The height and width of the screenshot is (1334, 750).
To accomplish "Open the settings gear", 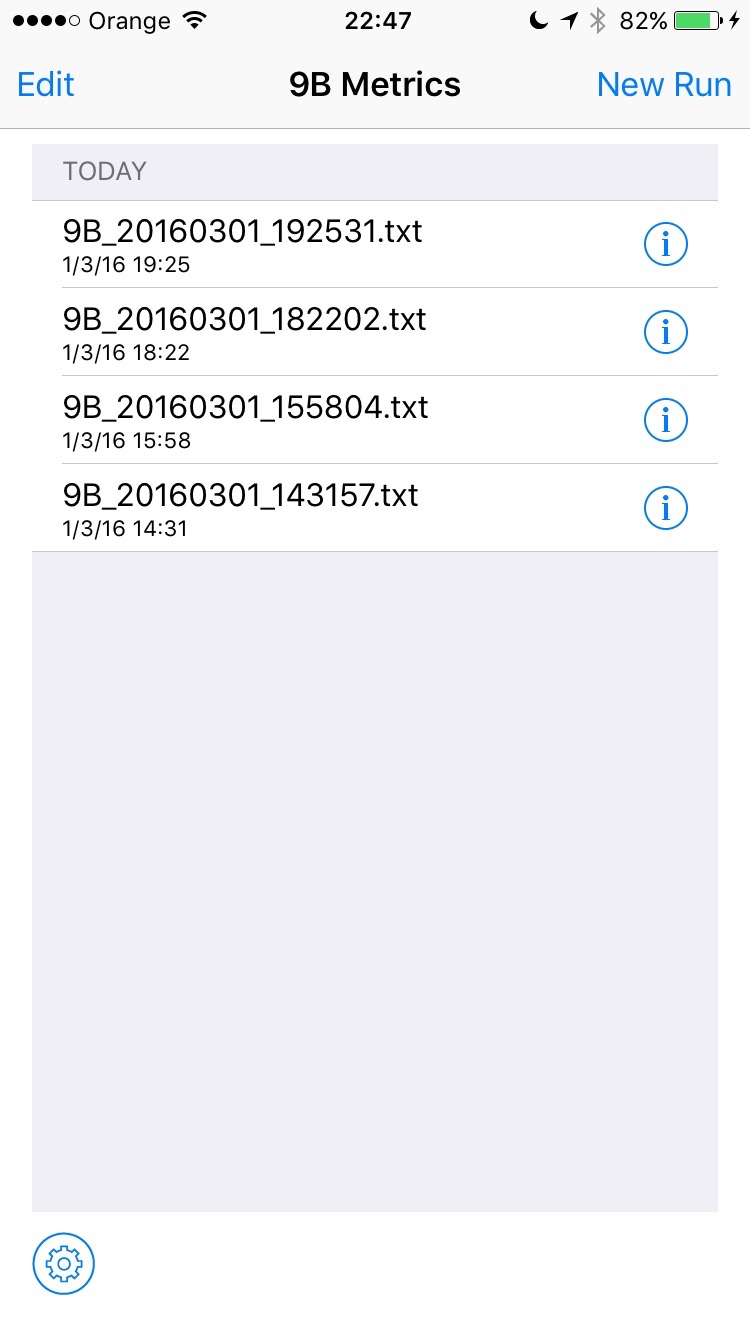I will pos(64,1264).
